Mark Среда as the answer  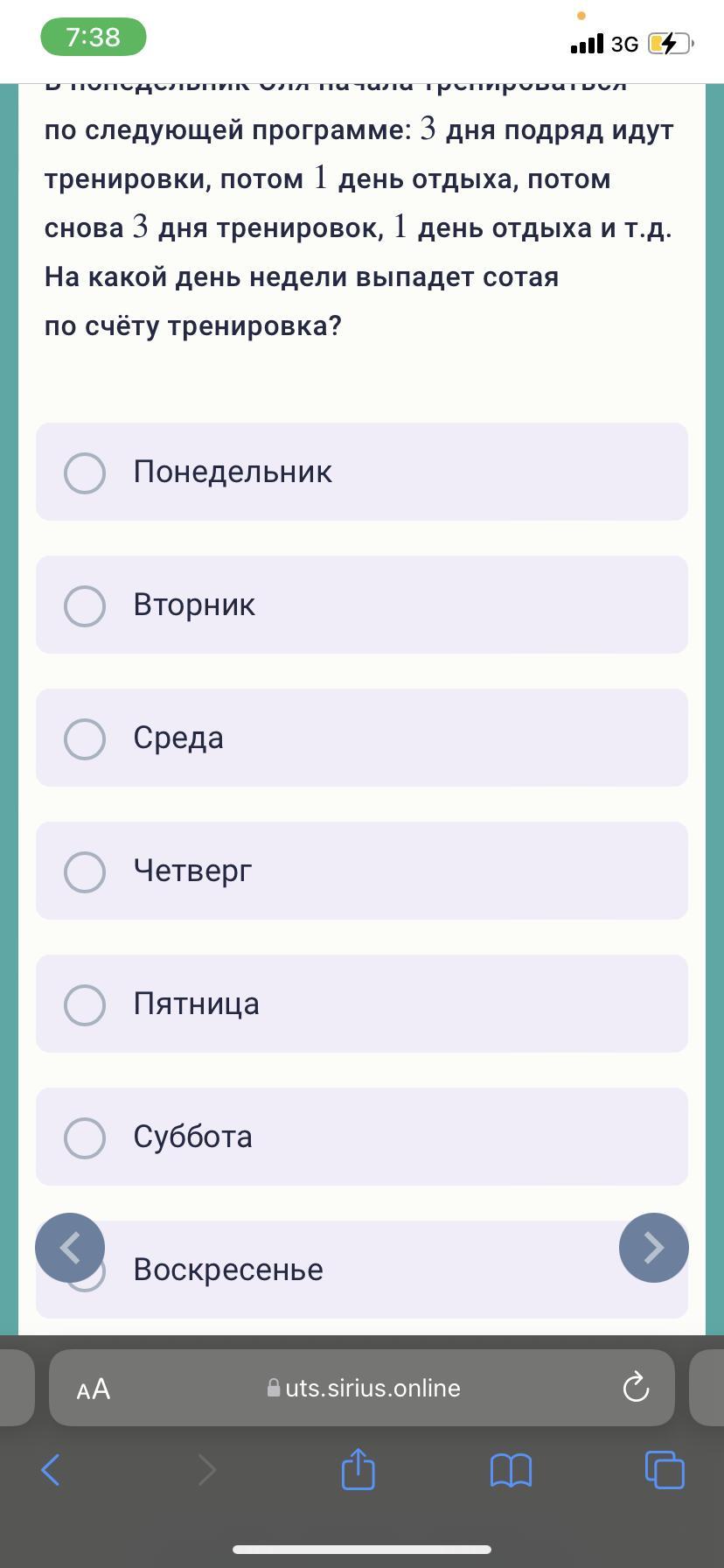point(85,738)
